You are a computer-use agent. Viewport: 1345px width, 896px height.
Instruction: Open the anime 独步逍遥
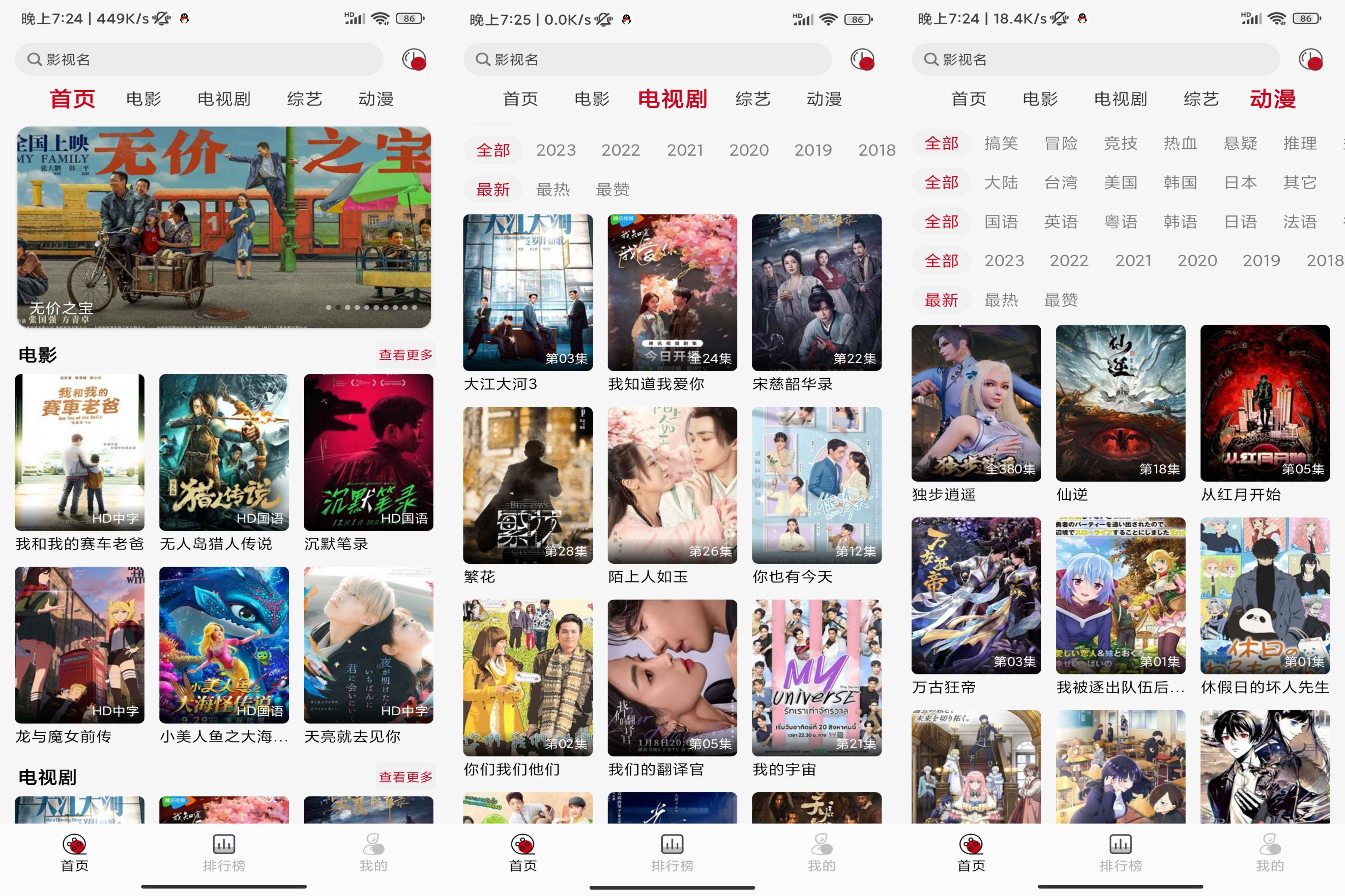976,403
